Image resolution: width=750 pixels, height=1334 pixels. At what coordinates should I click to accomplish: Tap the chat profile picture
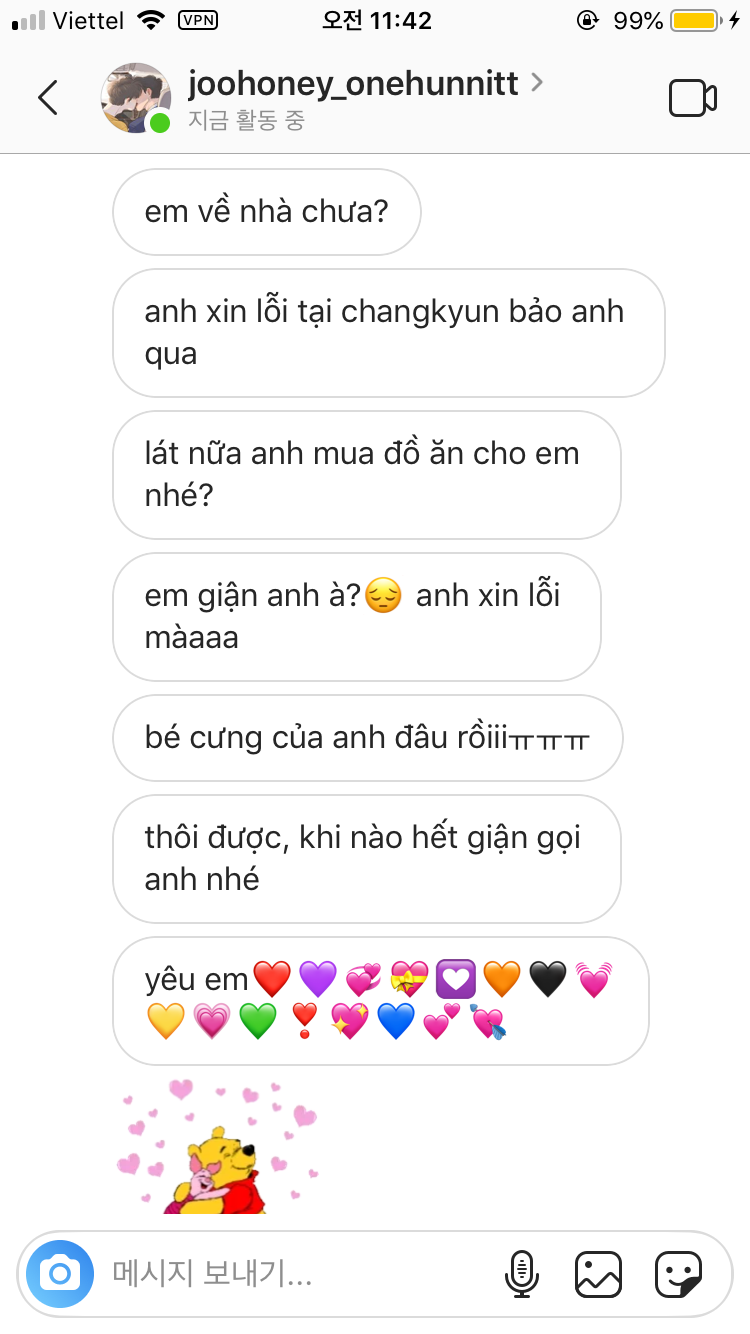coord(136,98)
